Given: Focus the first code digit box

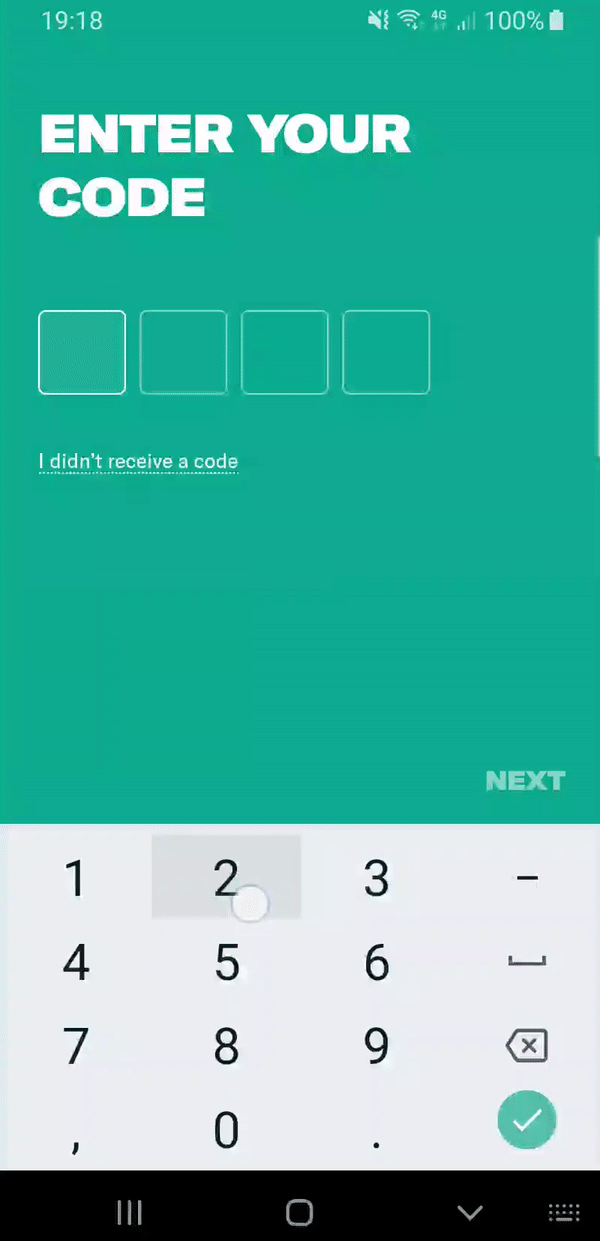Looking at the screenshot, I should pos(82,352).
